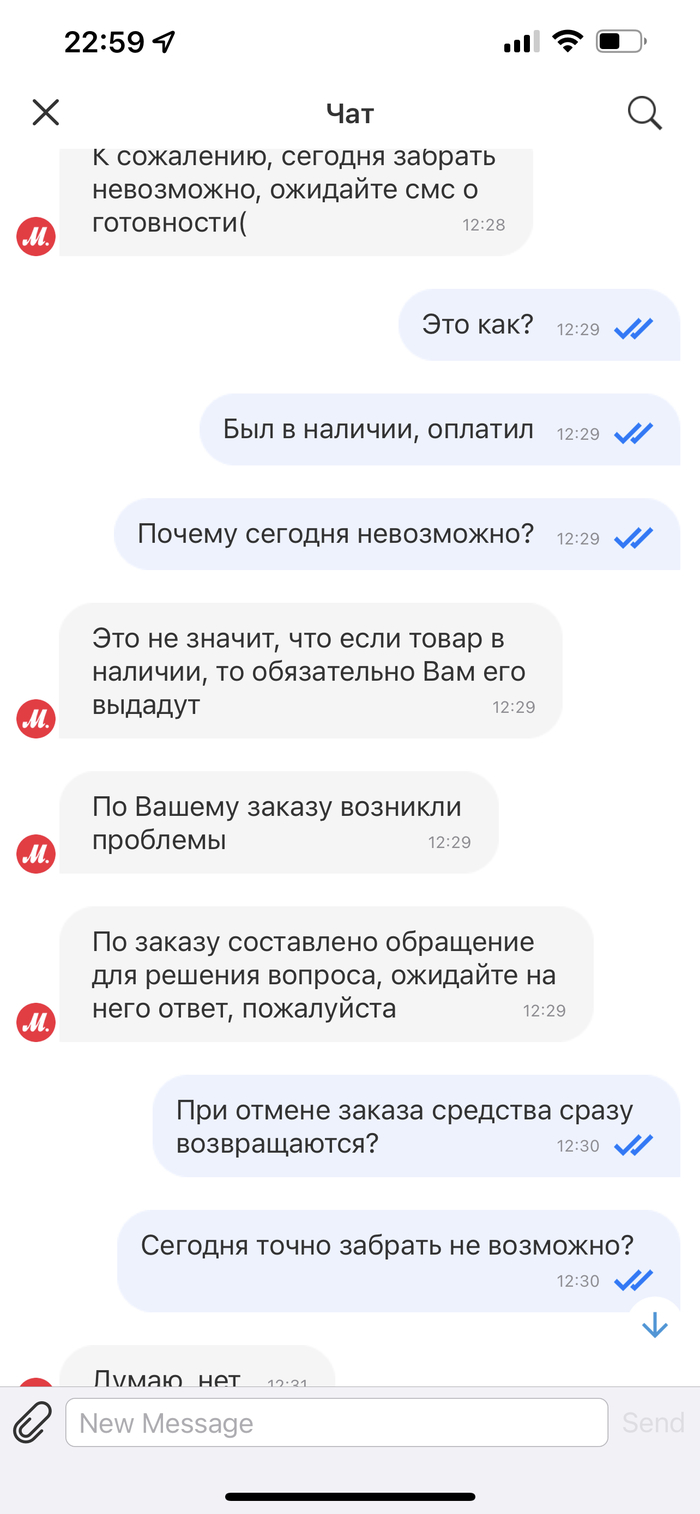Focus the New Message text field
Image resolution: width=700 pixels, height=1514 pixels.
click(x=336, y=1423)
